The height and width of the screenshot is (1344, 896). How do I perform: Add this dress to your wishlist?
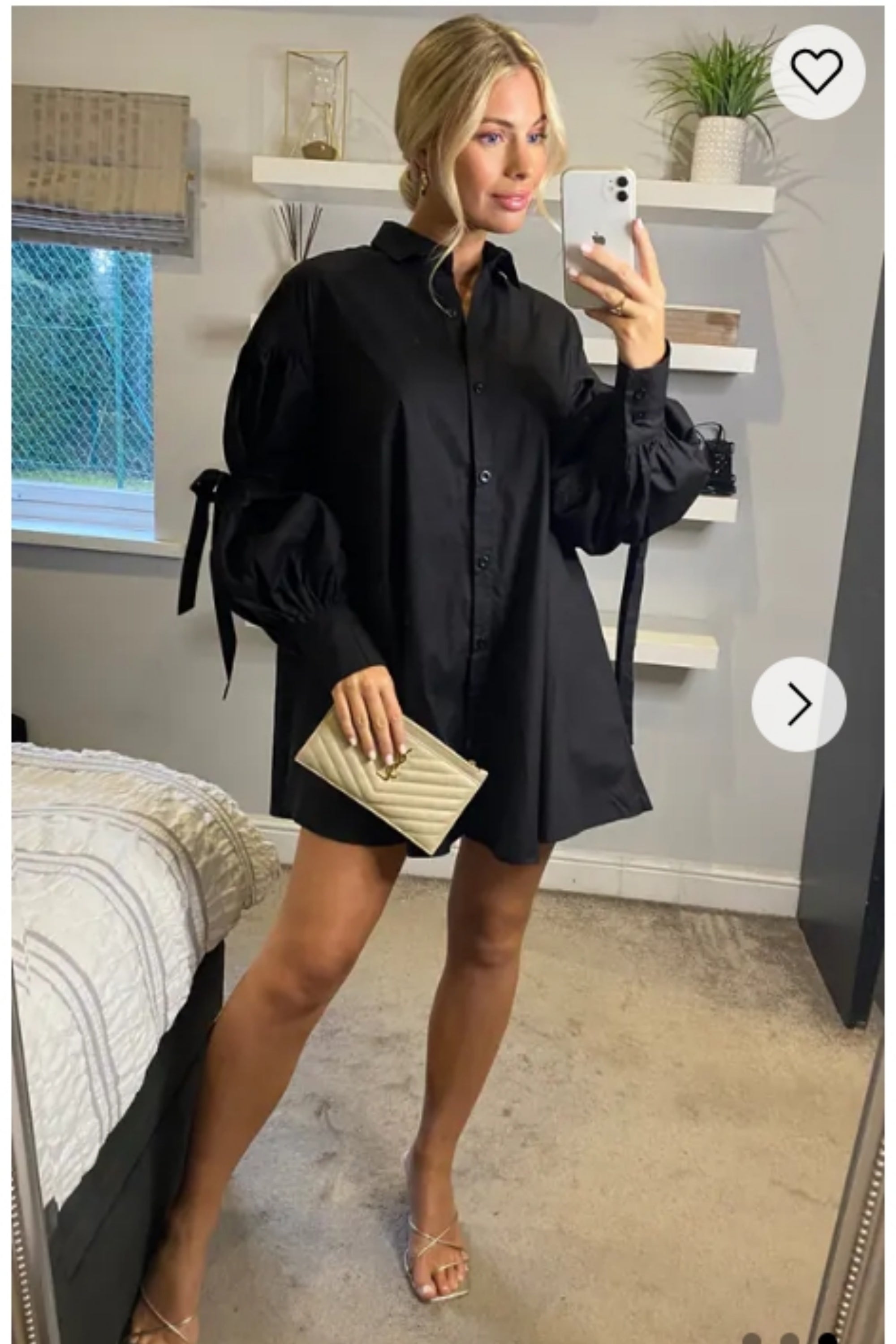tap(817, 71)
